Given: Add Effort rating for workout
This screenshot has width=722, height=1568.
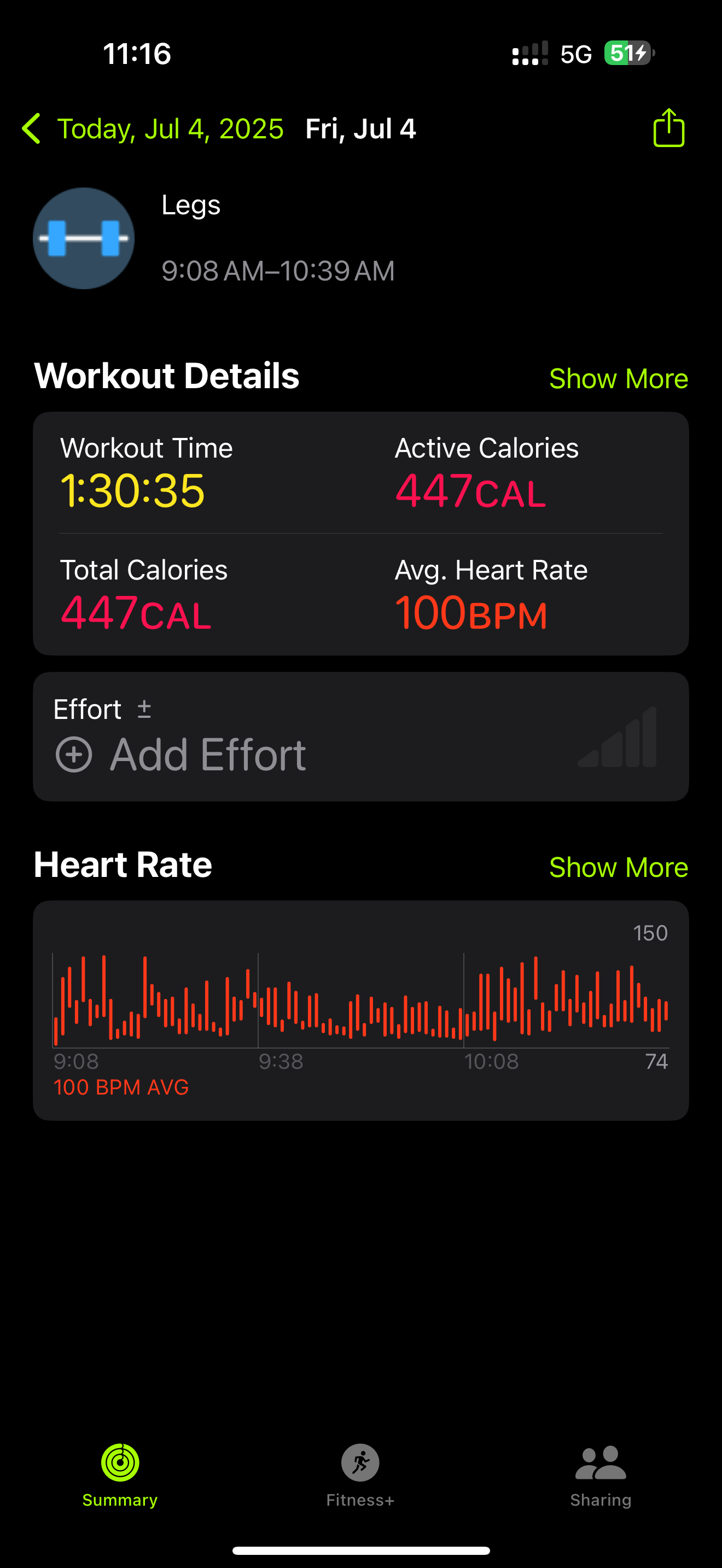Looking at the screenshot, I should (x=182, y=755).
